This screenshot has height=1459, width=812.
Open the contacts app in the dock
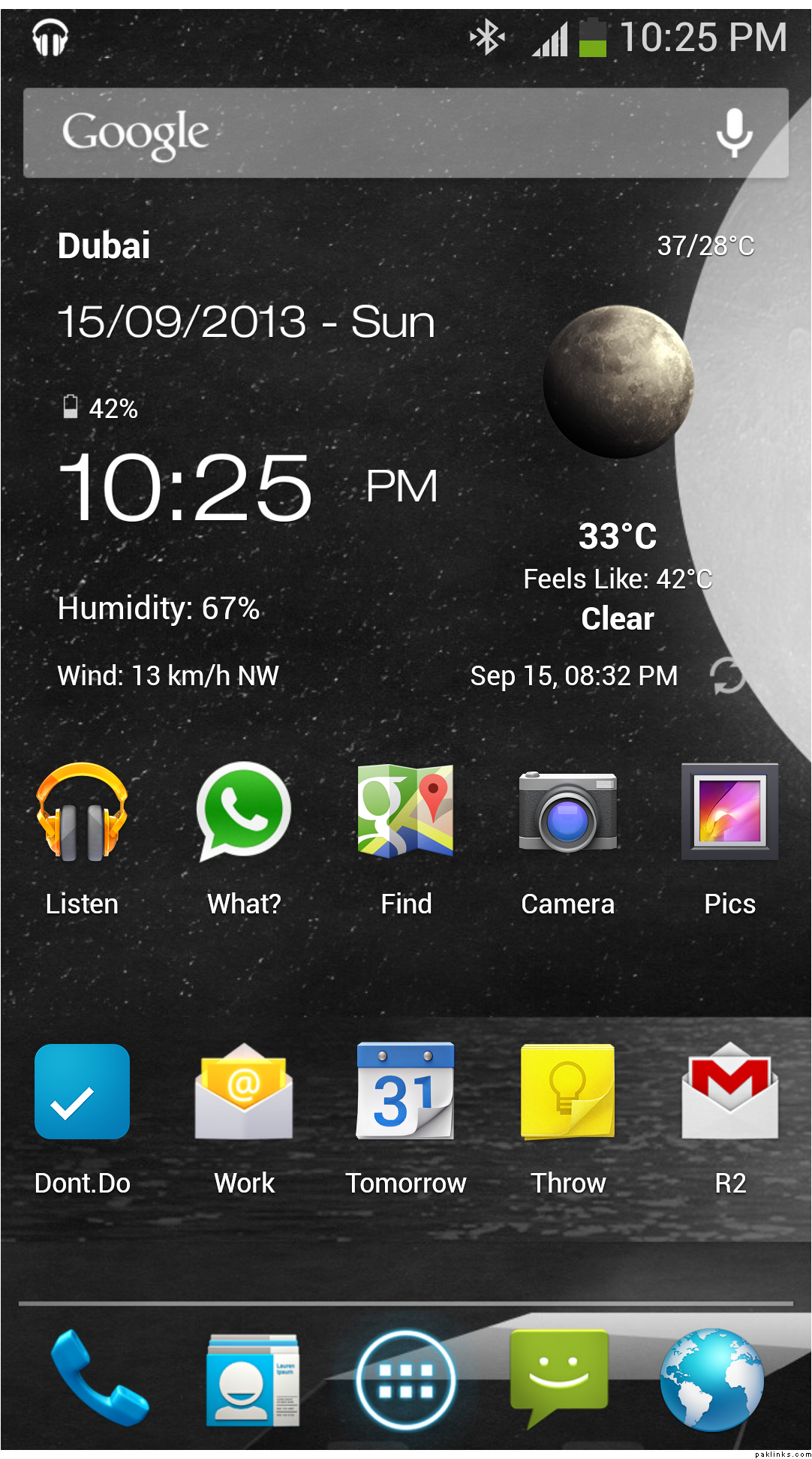(x=253, y=1379)
